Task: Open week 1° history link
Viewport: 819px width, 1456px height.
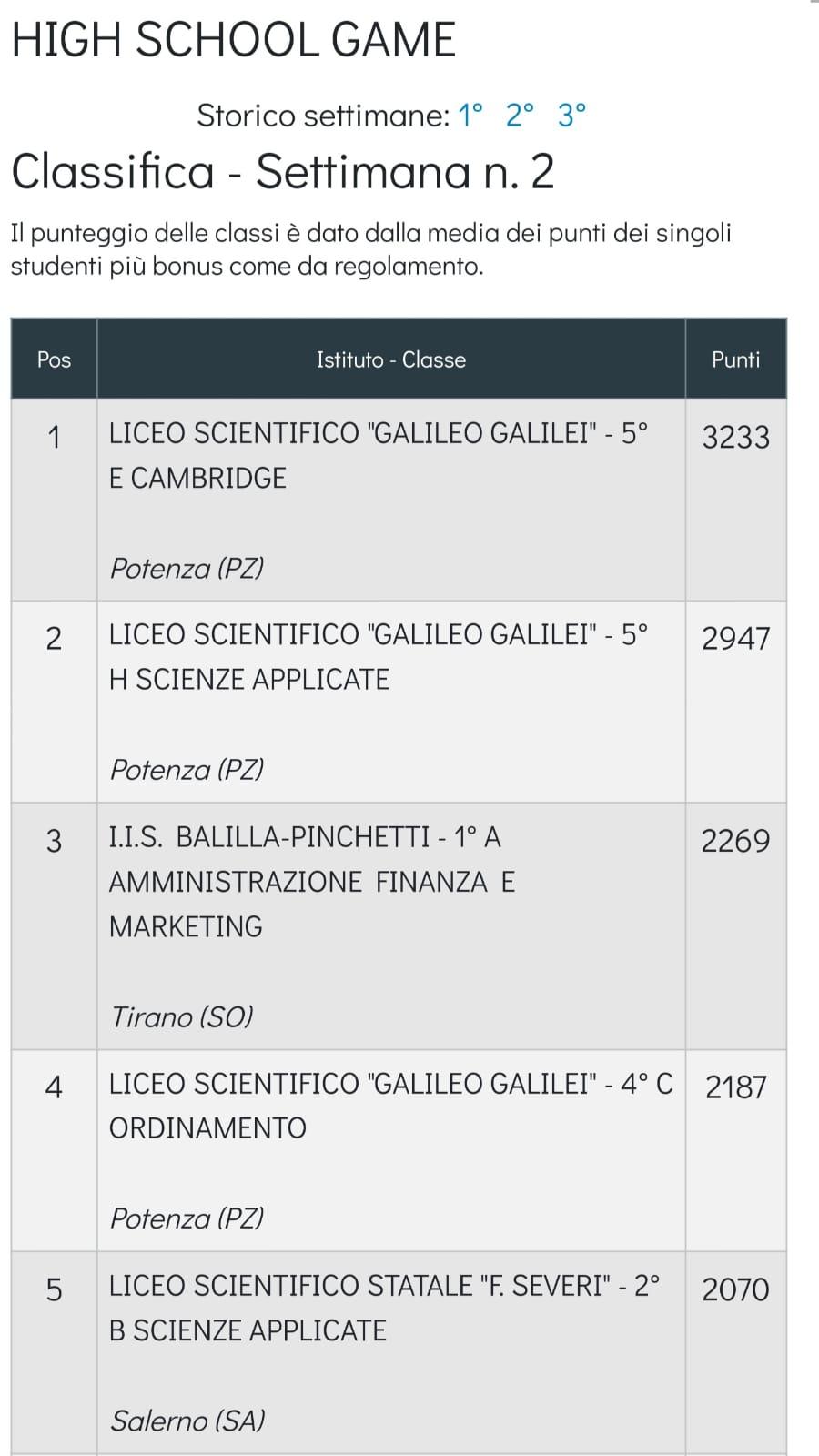Action: (470, 116)
